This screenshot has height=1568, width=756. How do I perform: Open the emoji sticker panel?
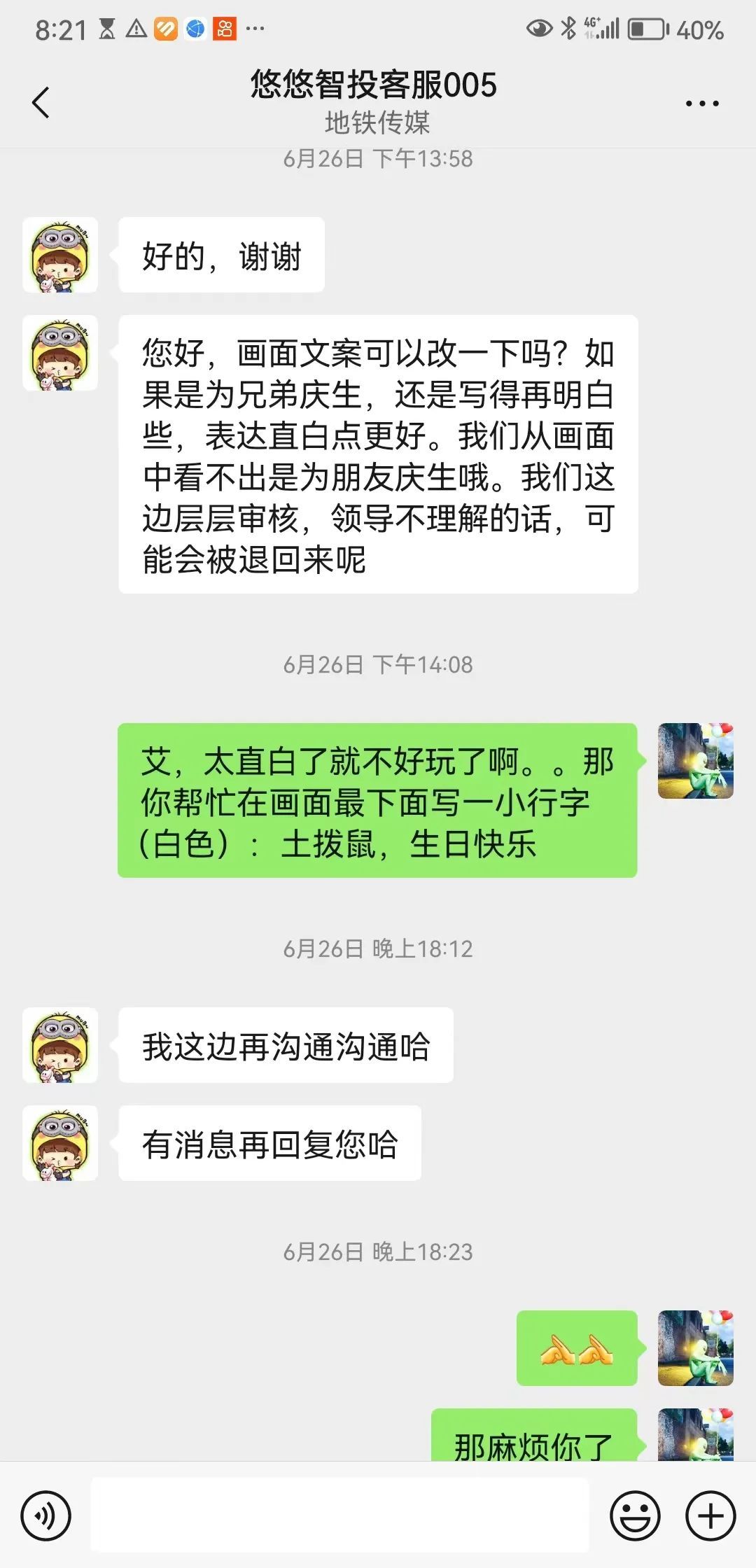pos(635,1516)
